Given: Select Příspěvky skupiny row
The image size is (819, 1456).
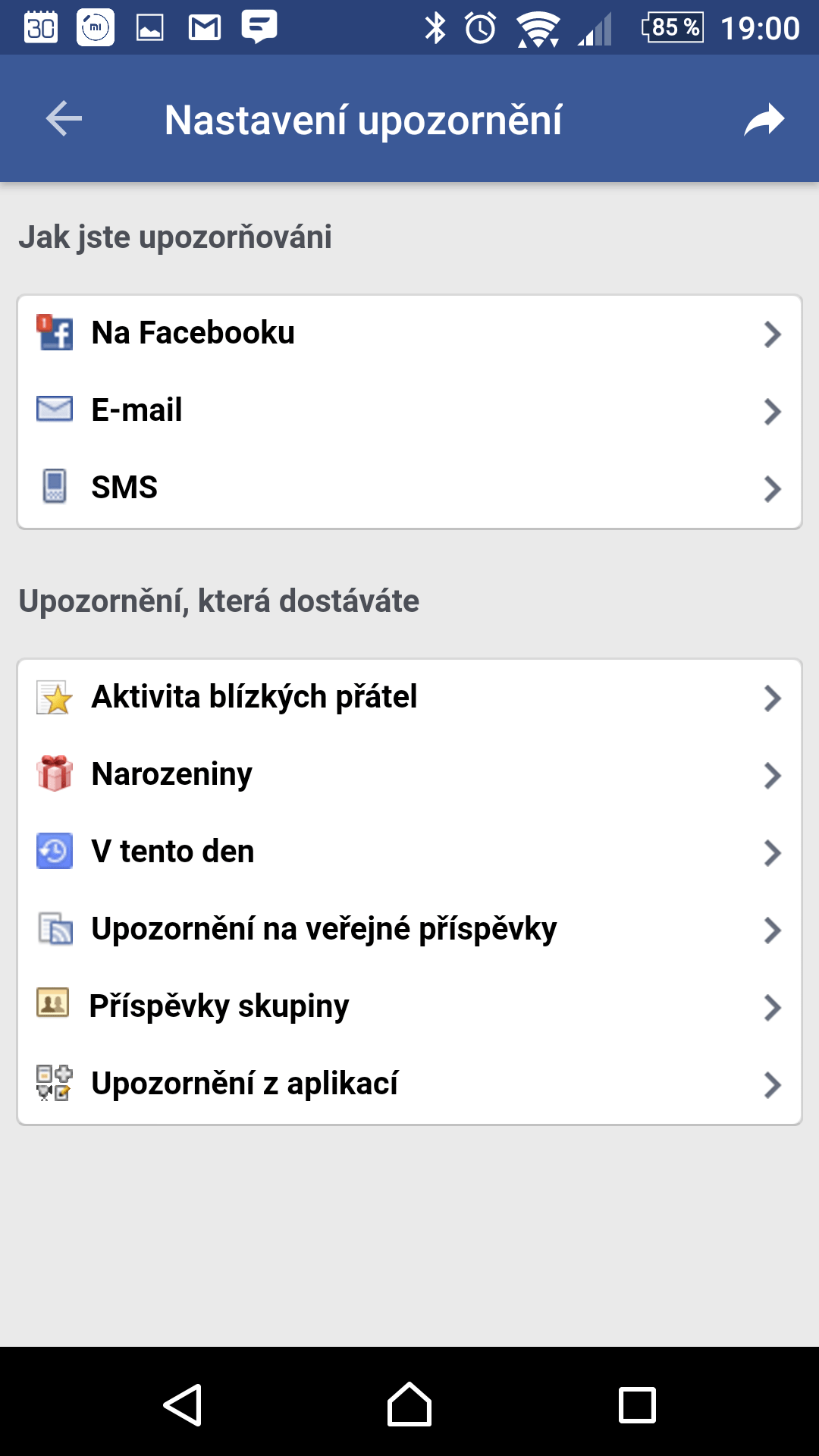Looking at the screenshot, I should coord(409,1007).
